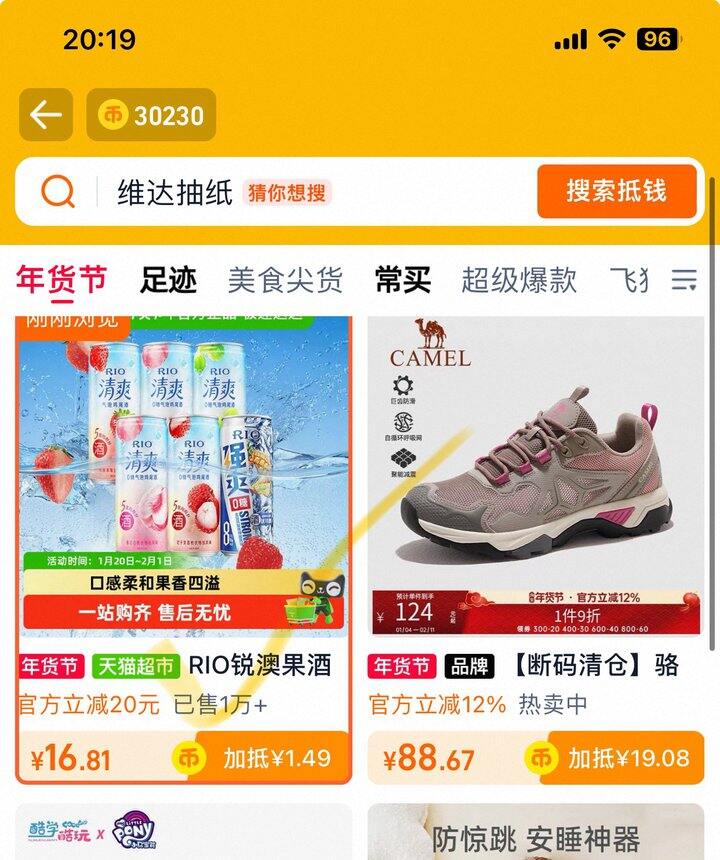Expand the category list menu icon
720x860 pixels.
tap(684, 280)
